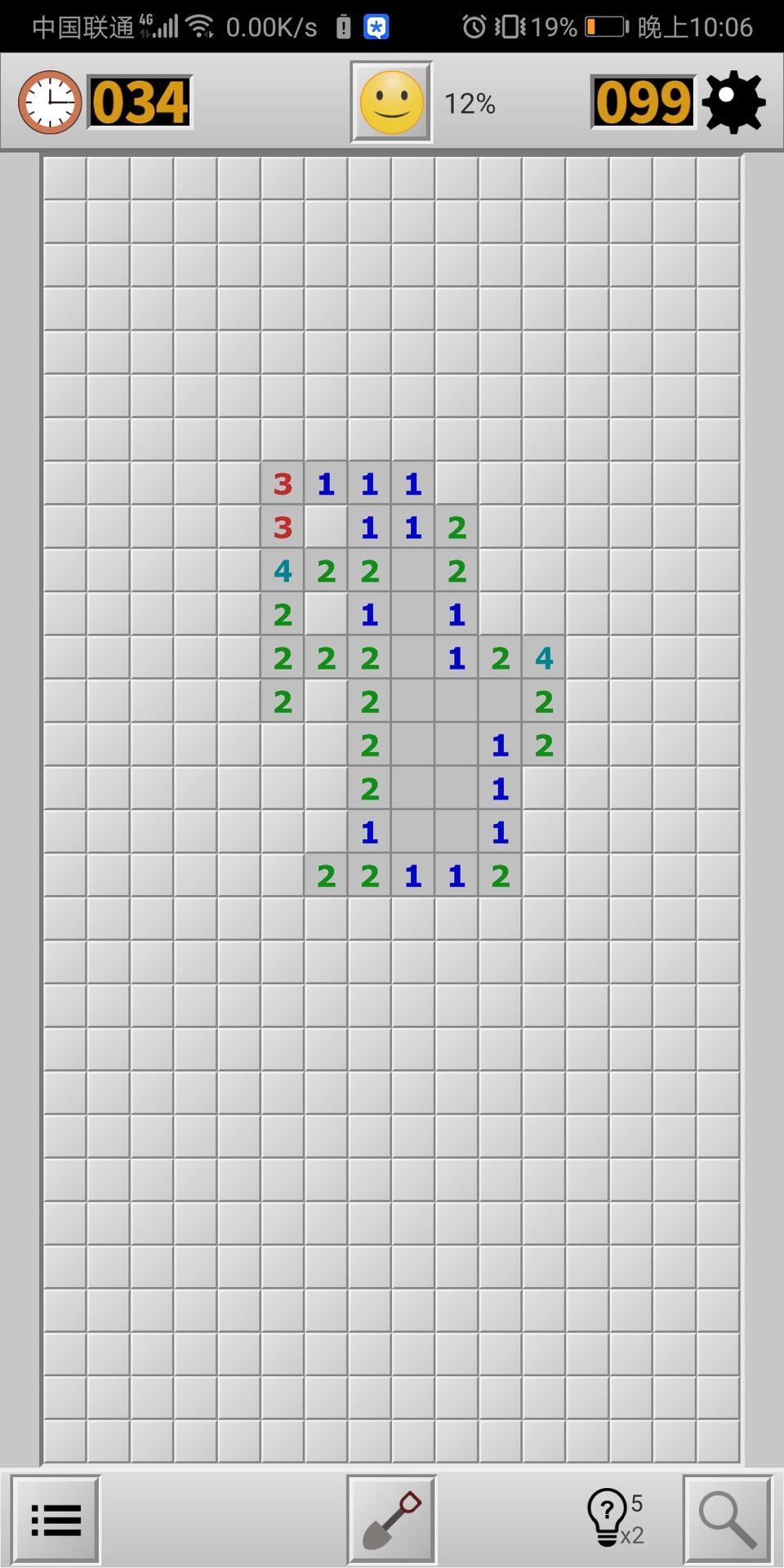Open the settings gear
The width and height of the screenshot is (784, 1568).
[x=733, y=102]
